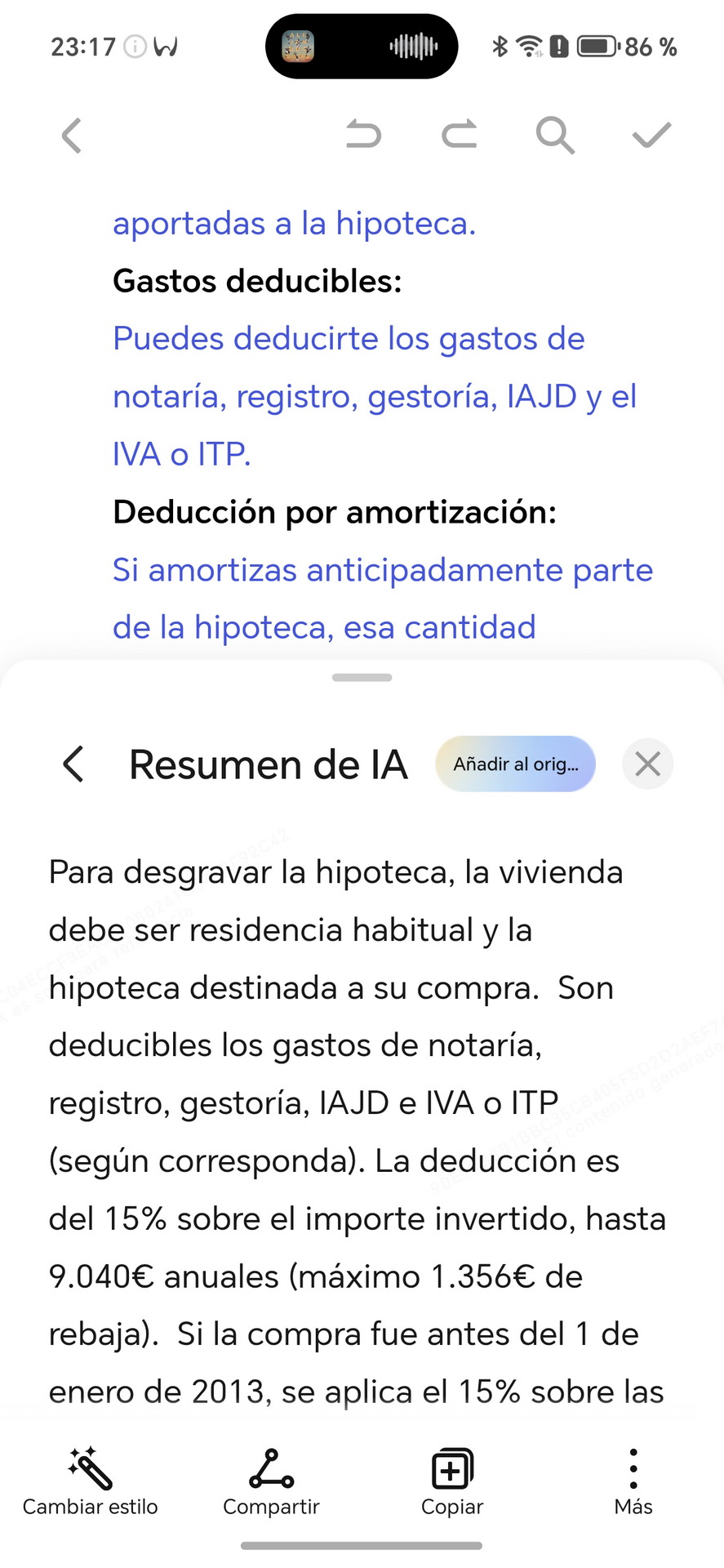Open the Más options menu
This screenshot has height=1568, width=724.
pos(633,1481)
